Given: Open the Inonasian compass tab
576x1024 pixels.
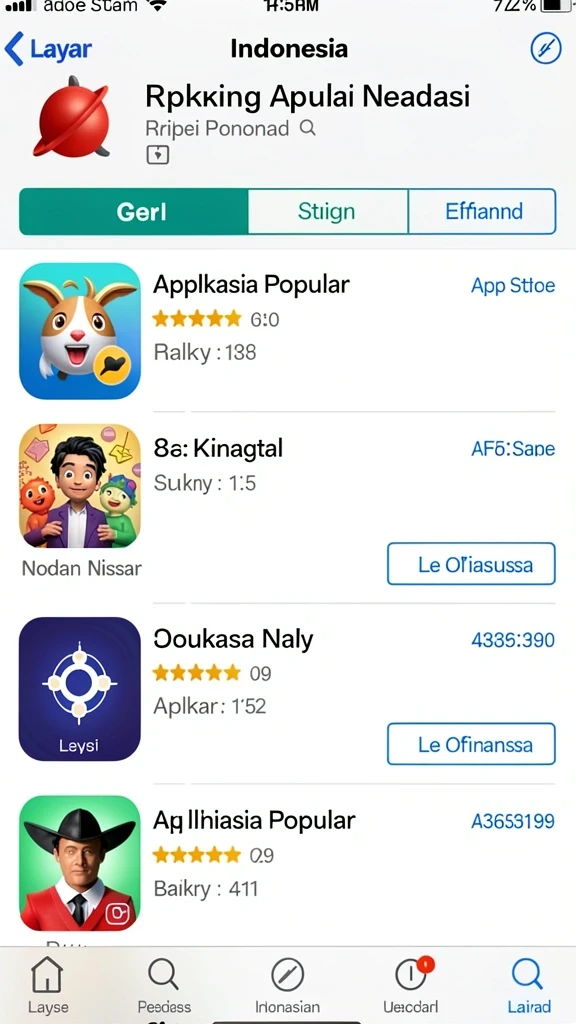Looking at the screenshot, I should pos(287,986).
